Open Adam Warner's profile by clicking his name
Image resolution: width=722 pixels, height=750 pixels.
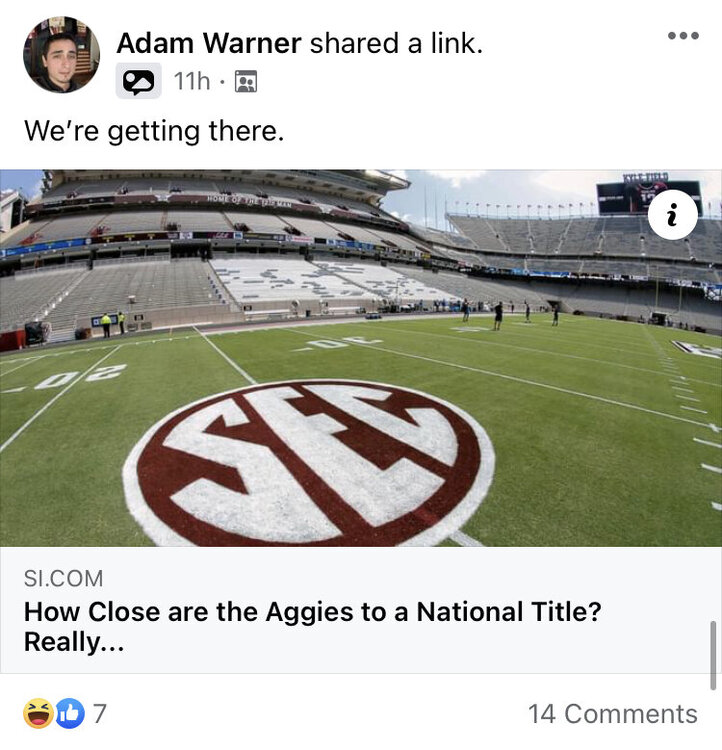click(207, 43)
